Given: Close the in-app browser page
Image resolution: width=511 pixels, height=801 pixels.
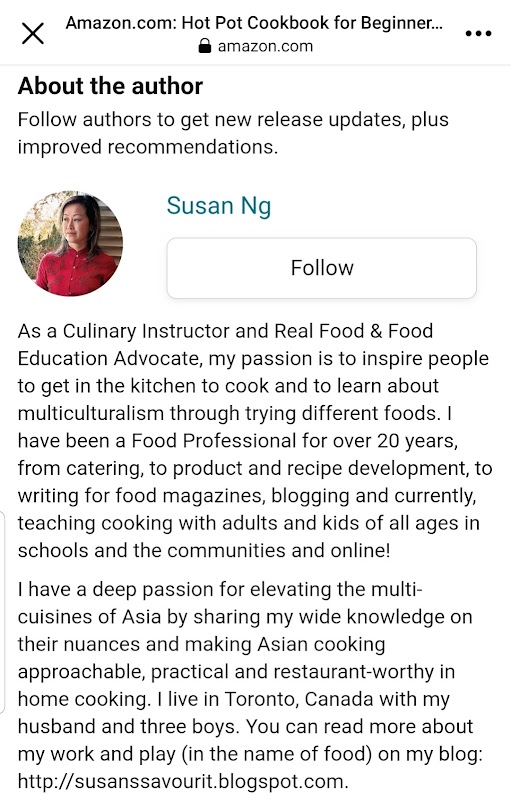Looking at the screenshot, I should click(x=33, y=34).
